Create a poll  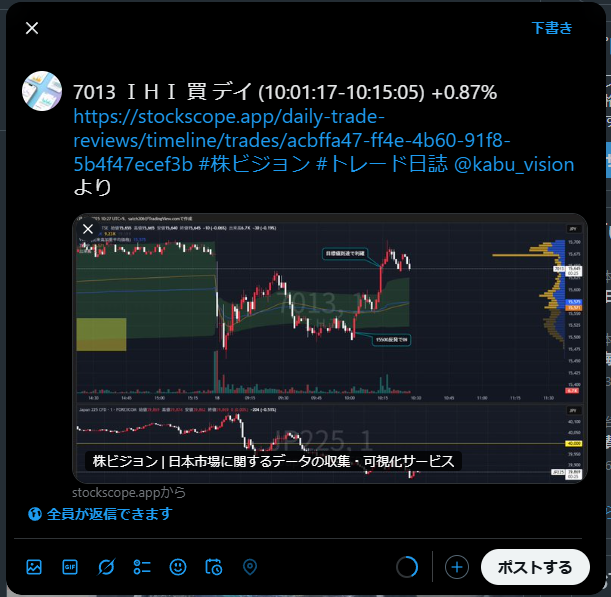tap(142, 567)
